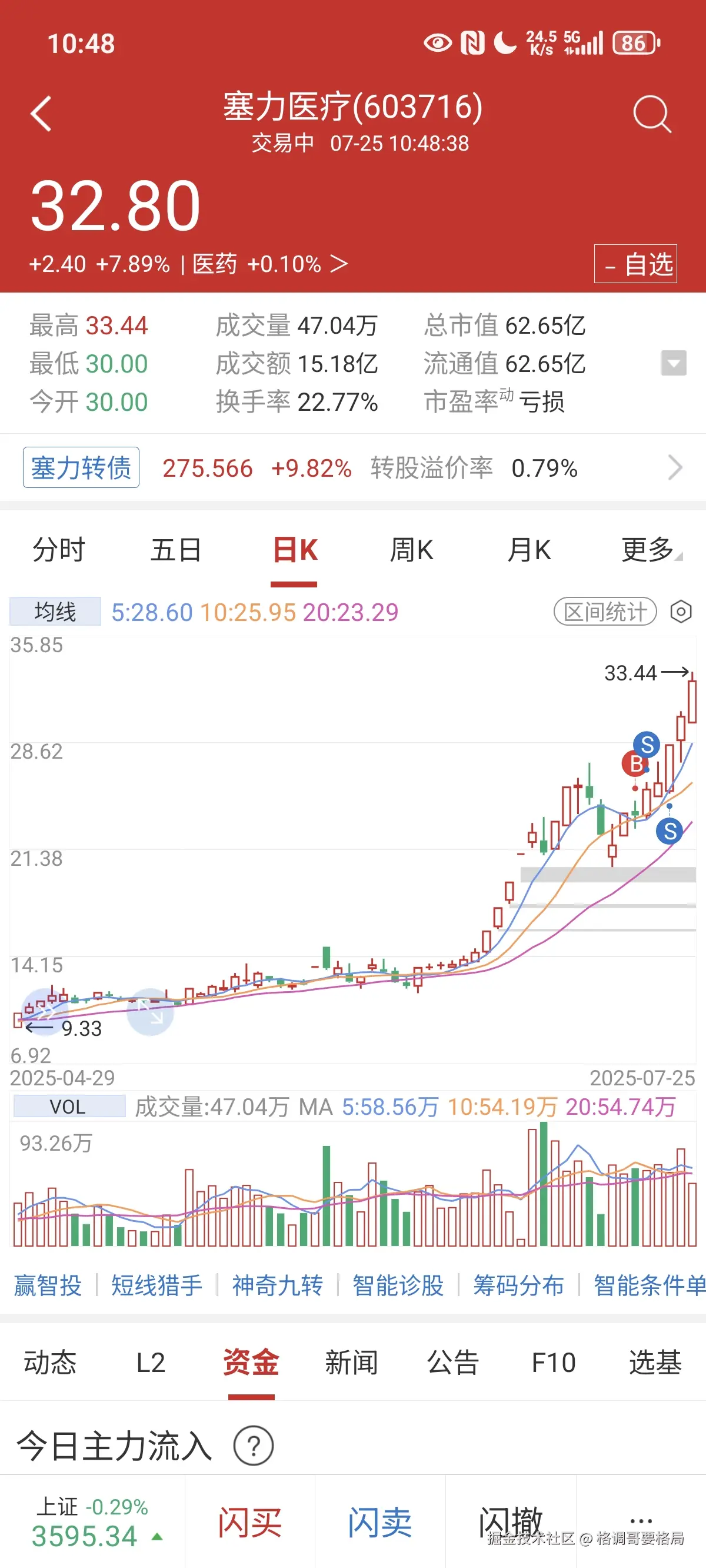
Task: Tap the back arrow to exit stock page
Action: point(41,114)
